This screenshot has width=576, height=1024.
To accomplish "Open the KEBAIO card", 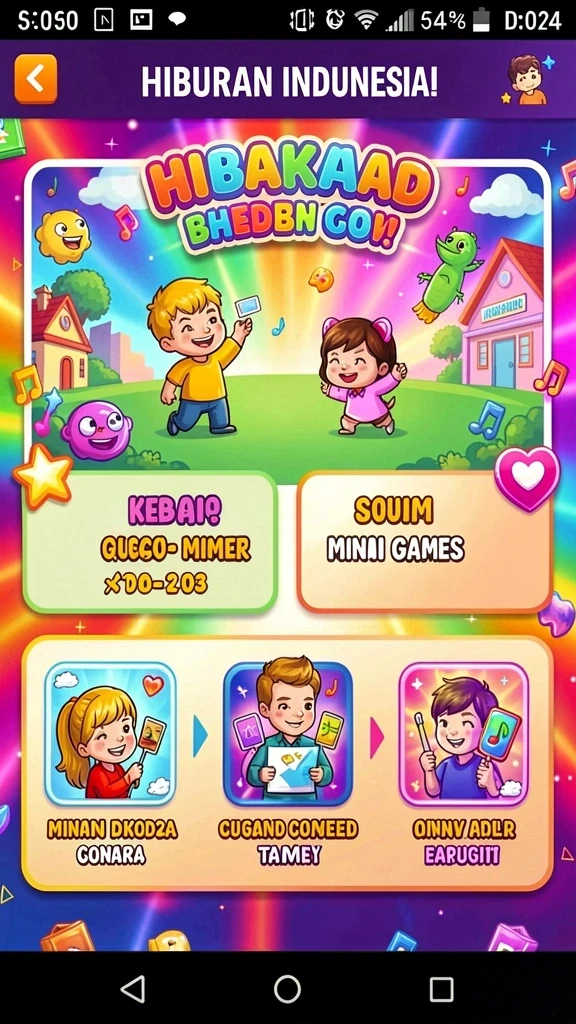I will pos(151,542).
